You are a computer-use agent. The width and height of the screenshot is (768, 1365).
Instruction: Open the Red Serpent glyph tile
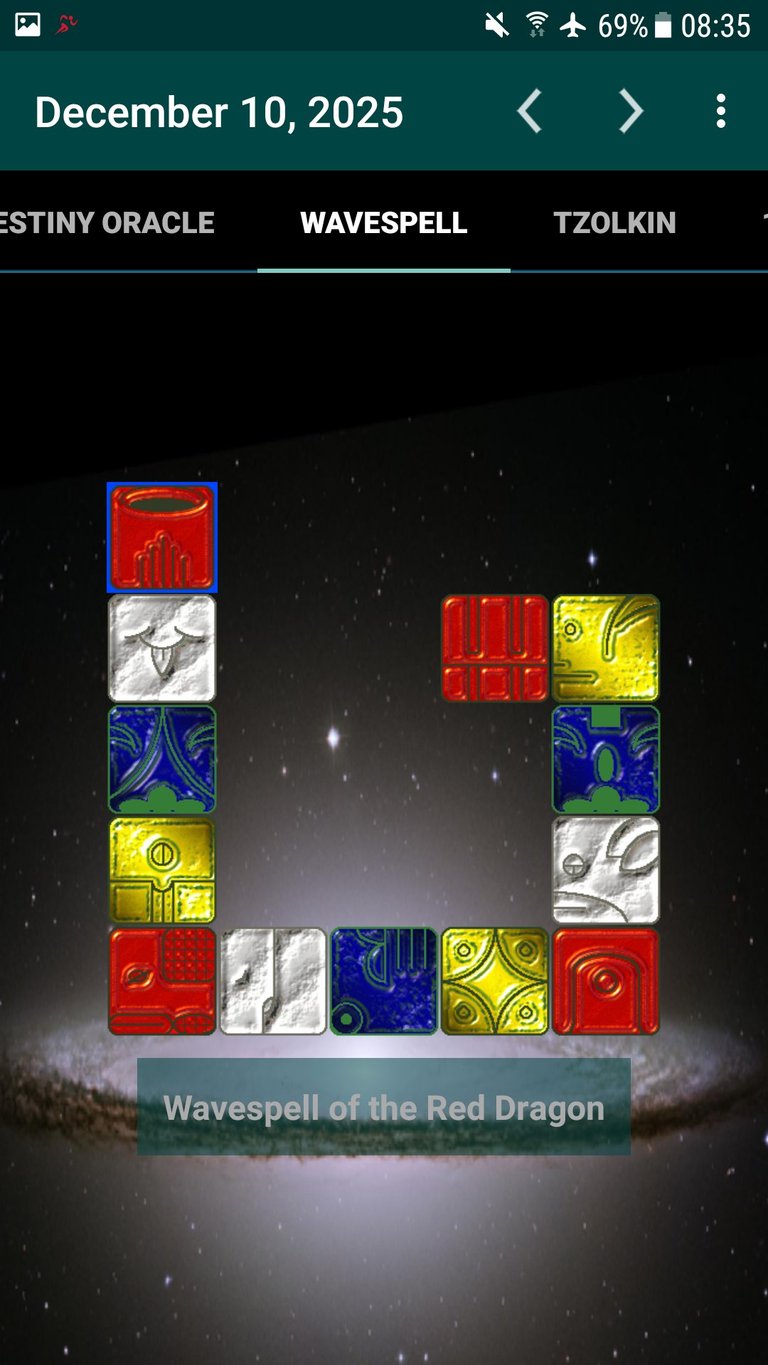click(x=162, y=981)
